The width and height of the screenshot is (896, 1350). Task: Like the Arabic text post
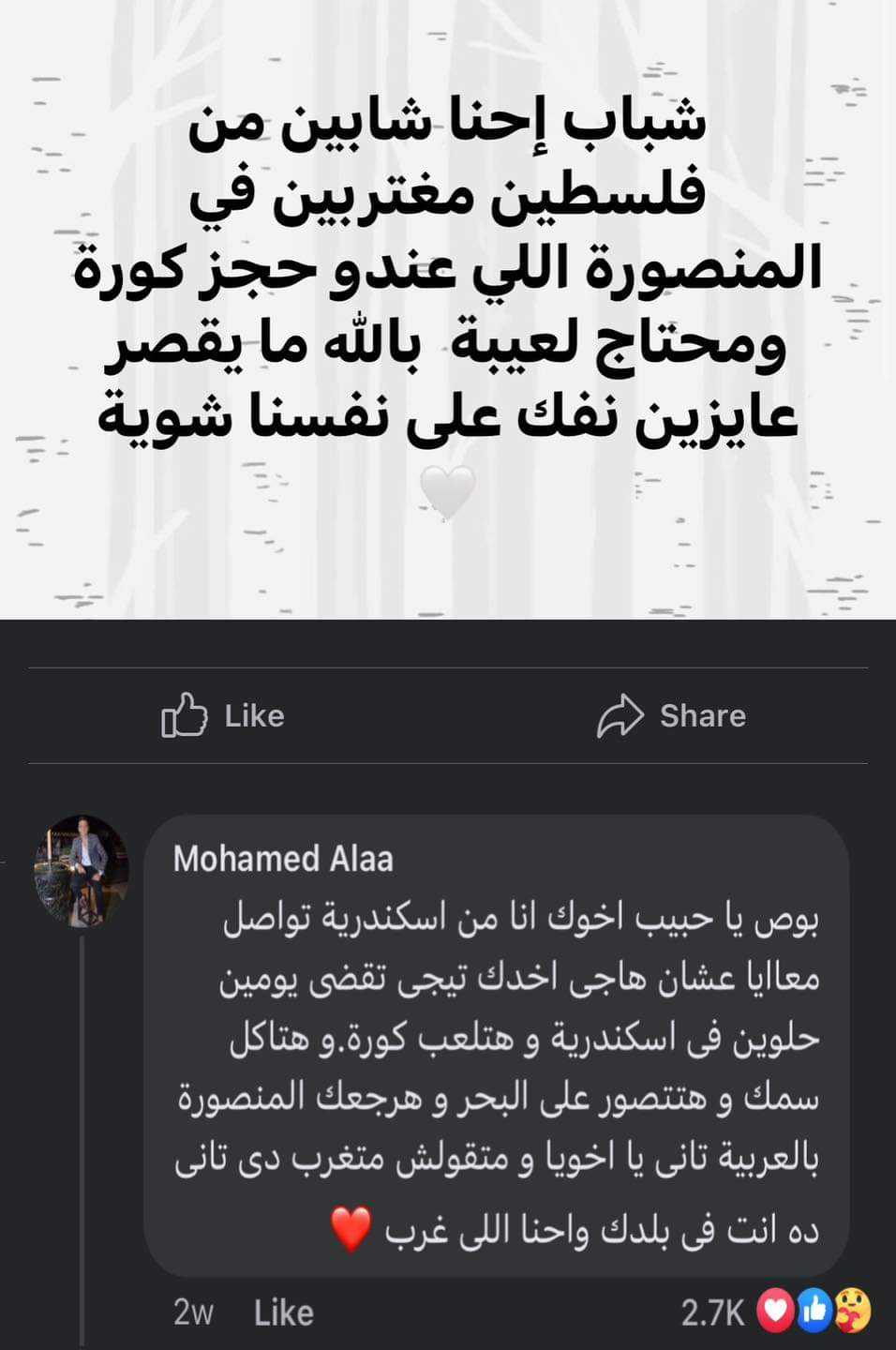pos(223,716)
